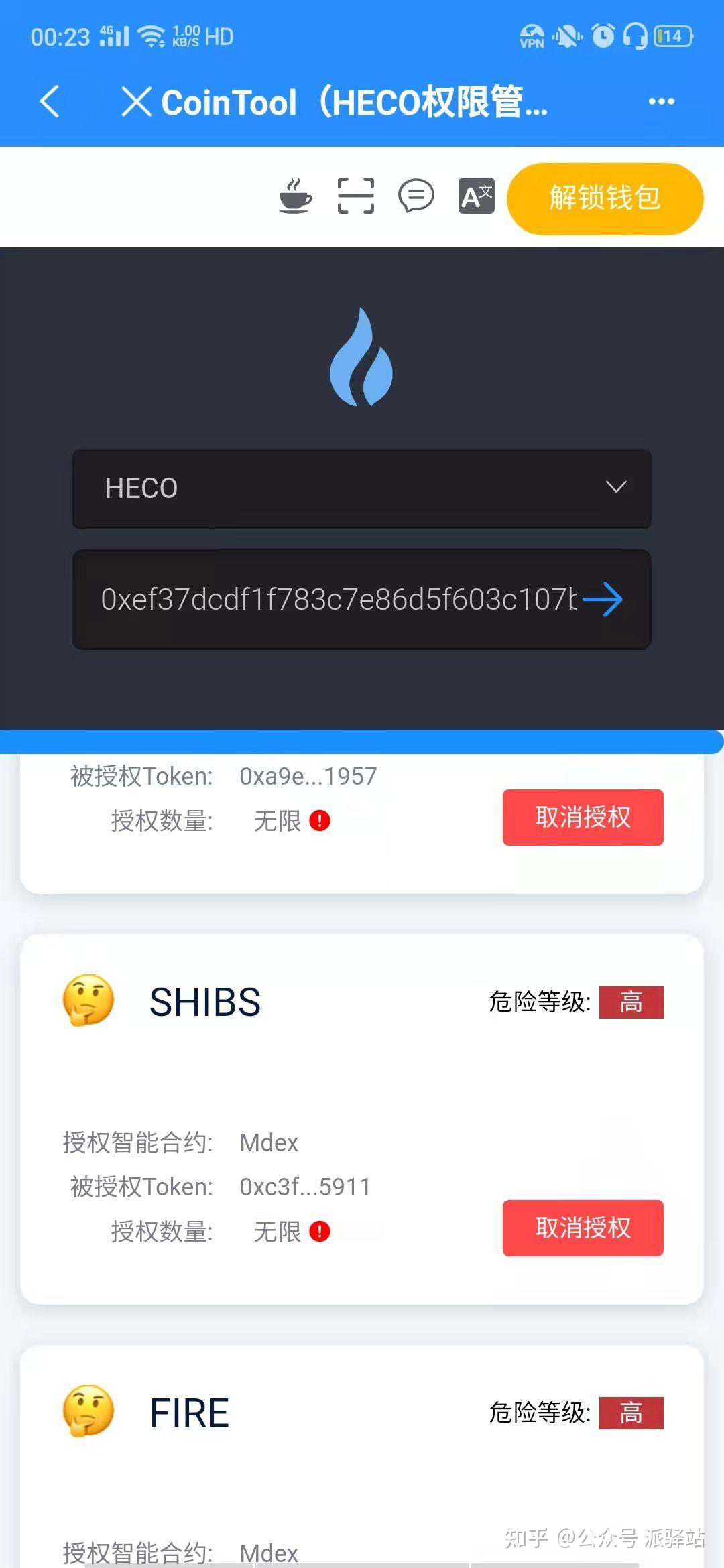The height and width of the screenshot is (1568, 724).
Task: Go back using the top-left arrow
Action: pyautogui.click(x=50, y=102)
